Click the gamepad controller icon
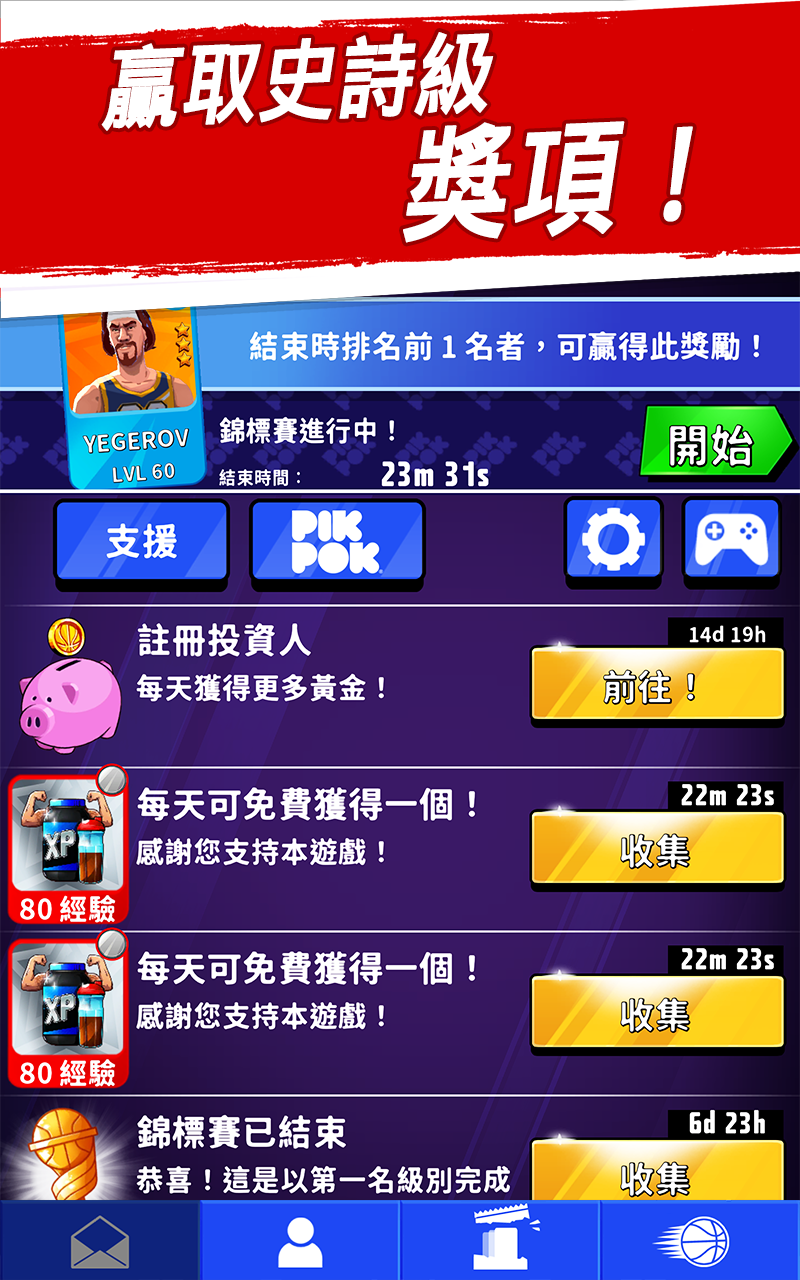The height and width of the screenshot is (1280, 800). pyautogui.click(x=732, y=540)
